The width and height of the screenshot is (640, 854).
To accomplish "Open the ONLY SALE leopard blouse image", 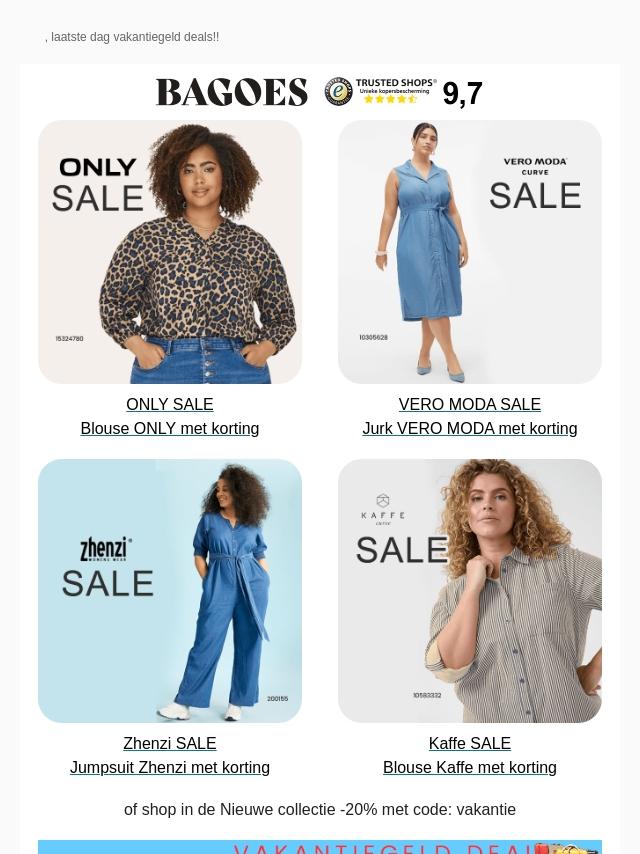I will coord(170,252).
